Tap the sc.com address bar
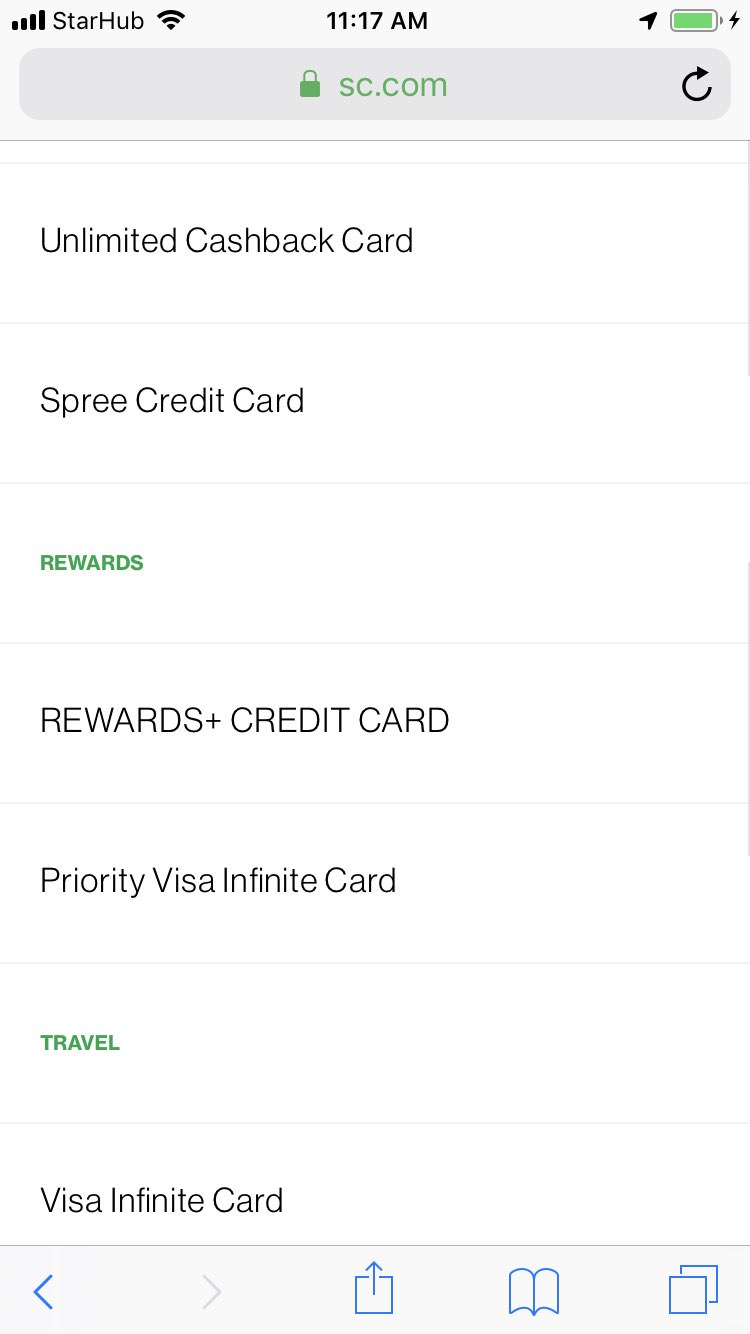Image resolution: width=750 pixels, height=1334 pixels. pyautogui.click(x=374, y=85)
